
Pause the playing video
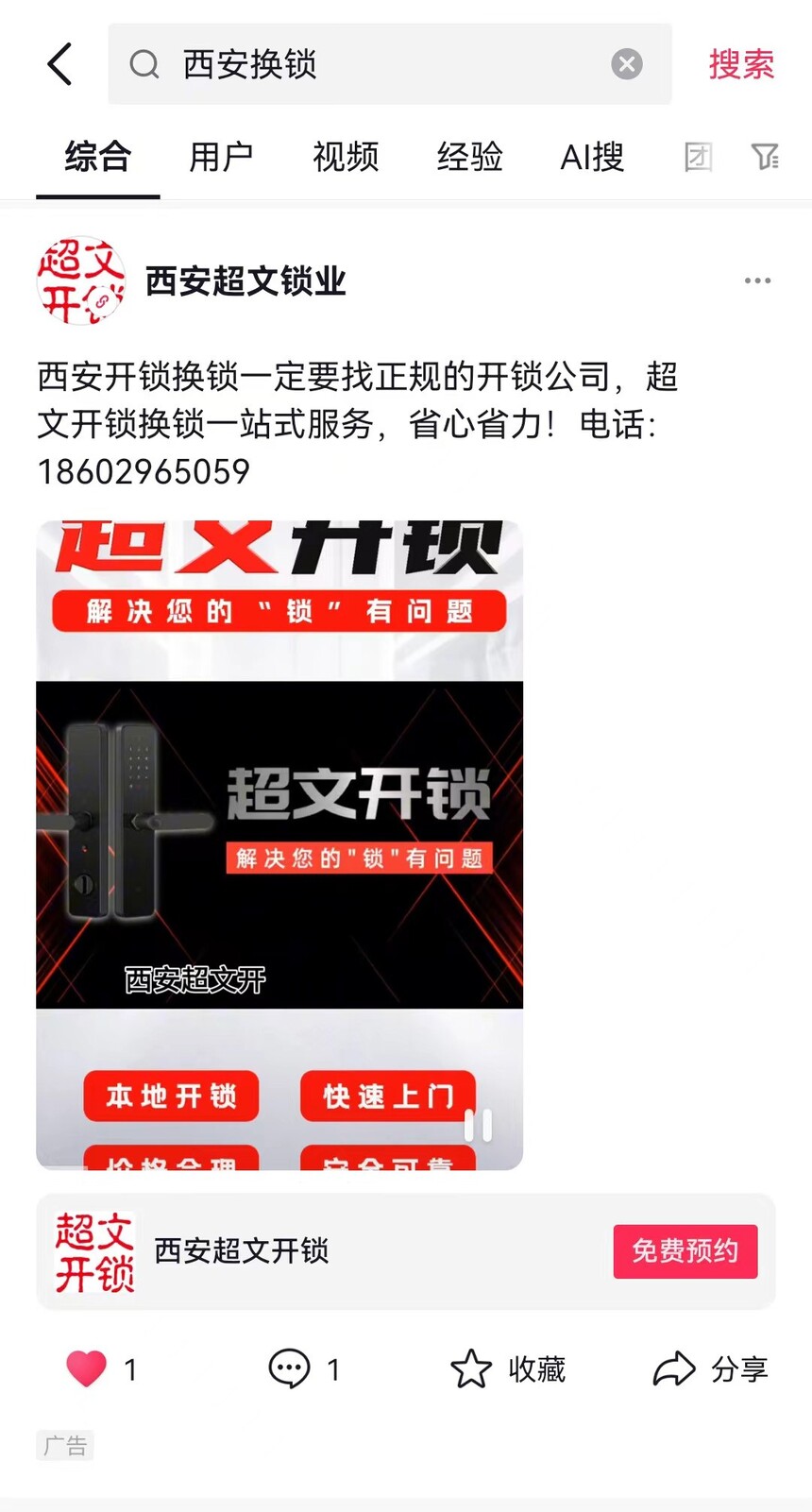tap(478, 1126)
